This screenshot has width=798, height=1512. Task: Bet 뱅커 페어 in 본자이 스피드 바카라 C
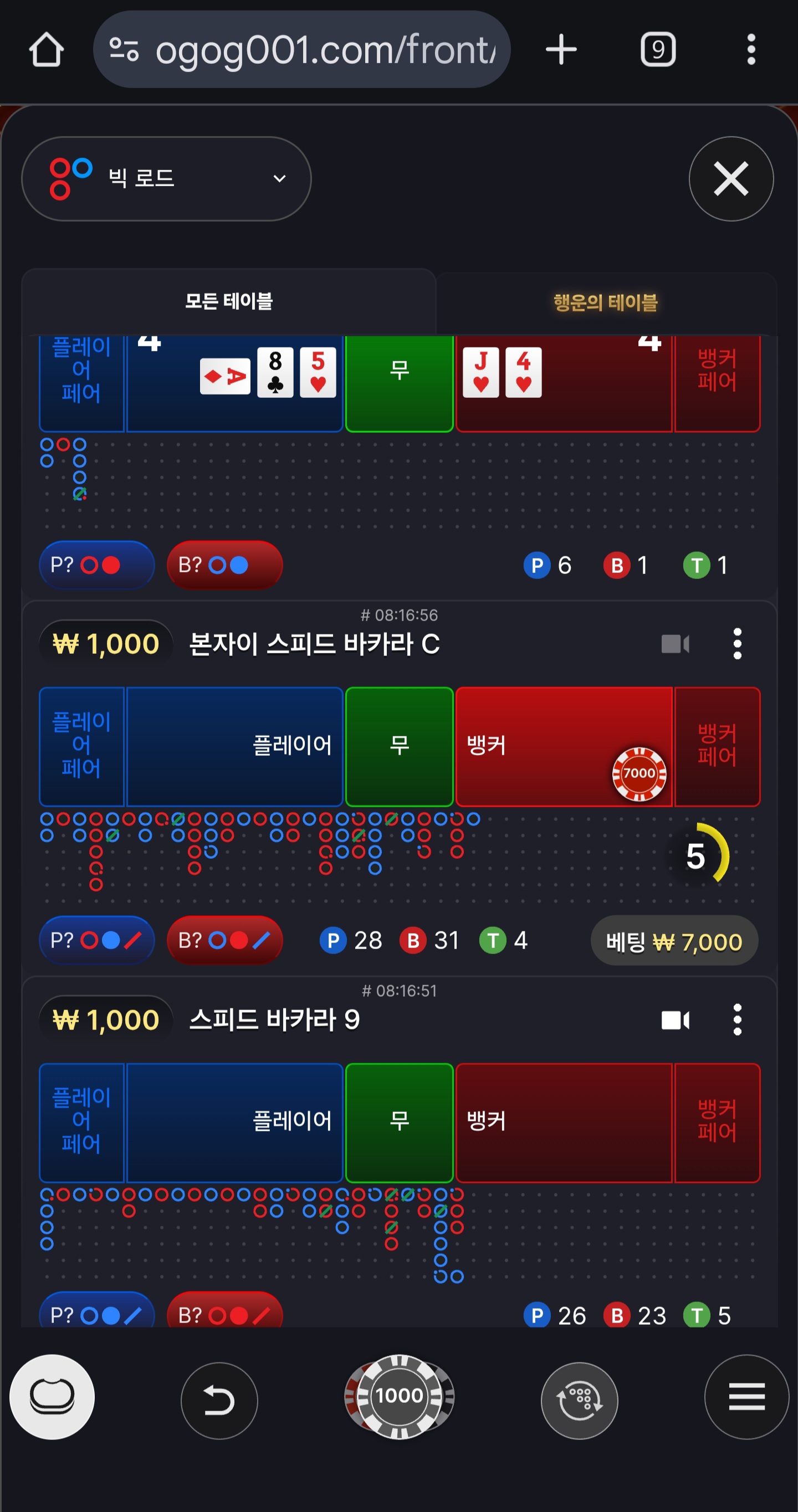click(717, 746)
